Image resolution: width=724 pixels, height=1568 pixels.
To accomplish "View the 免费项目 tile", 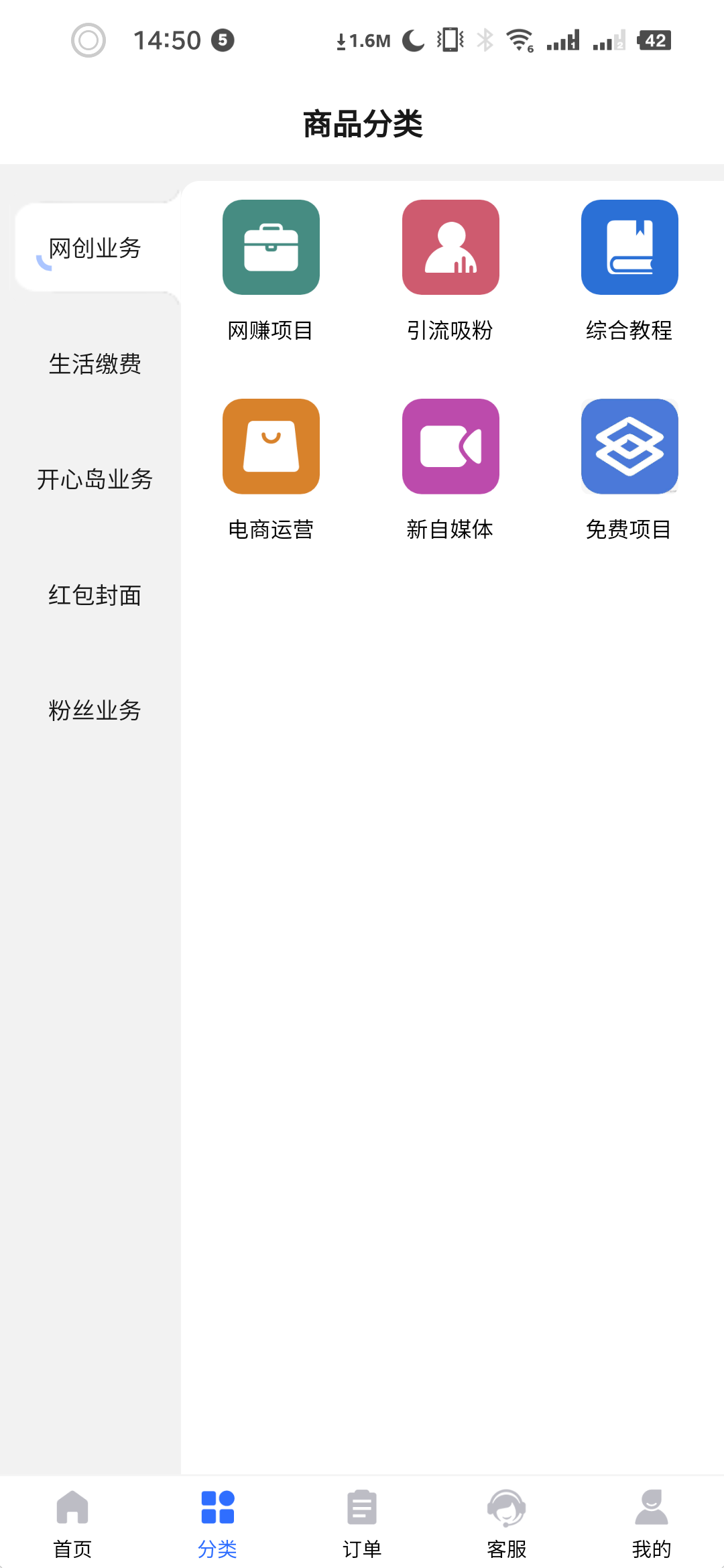I will tap(629, 468).
